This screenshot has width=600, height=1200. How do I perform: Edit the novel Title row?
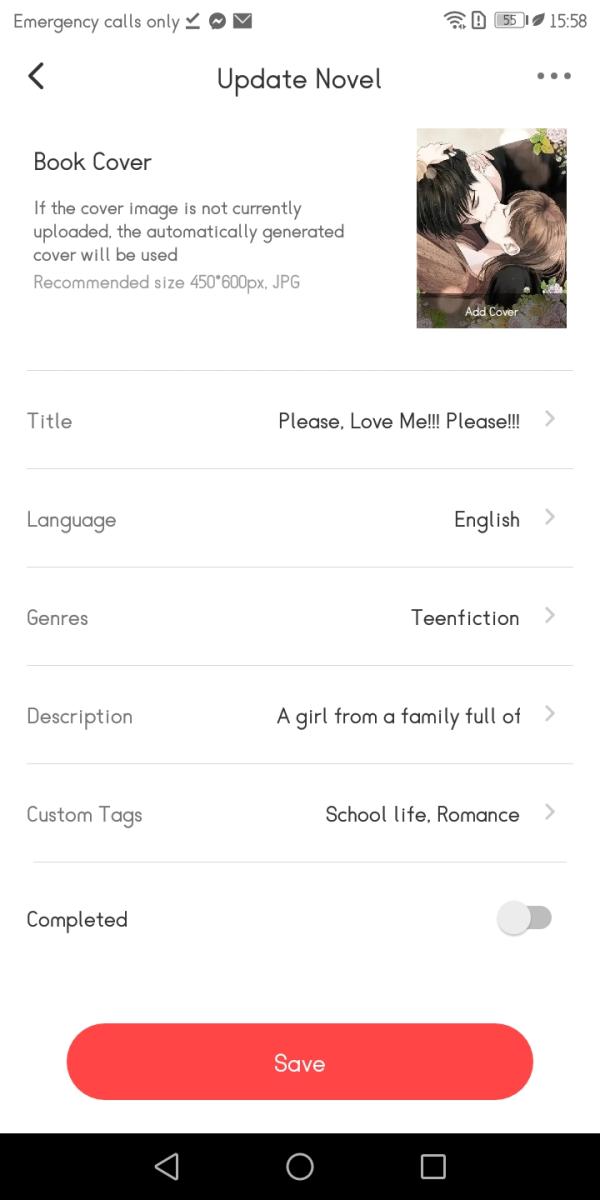[x=300, y=420]
